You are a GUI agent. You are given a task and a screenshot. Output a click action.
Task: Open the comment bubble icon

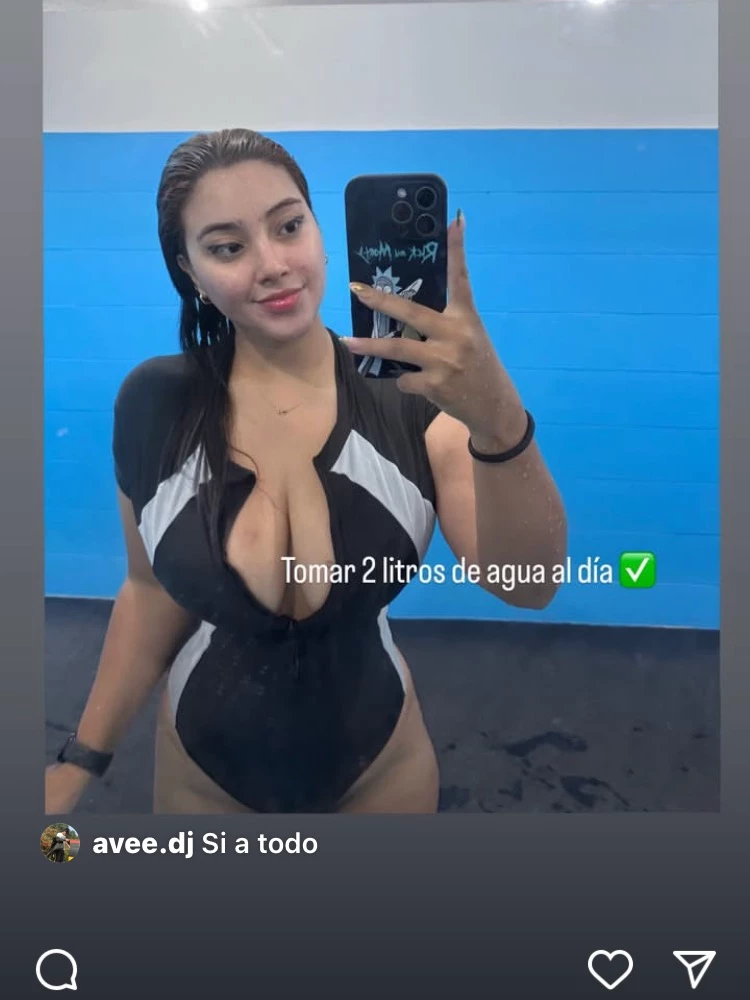pyautogui.click(x=56, y=969)
